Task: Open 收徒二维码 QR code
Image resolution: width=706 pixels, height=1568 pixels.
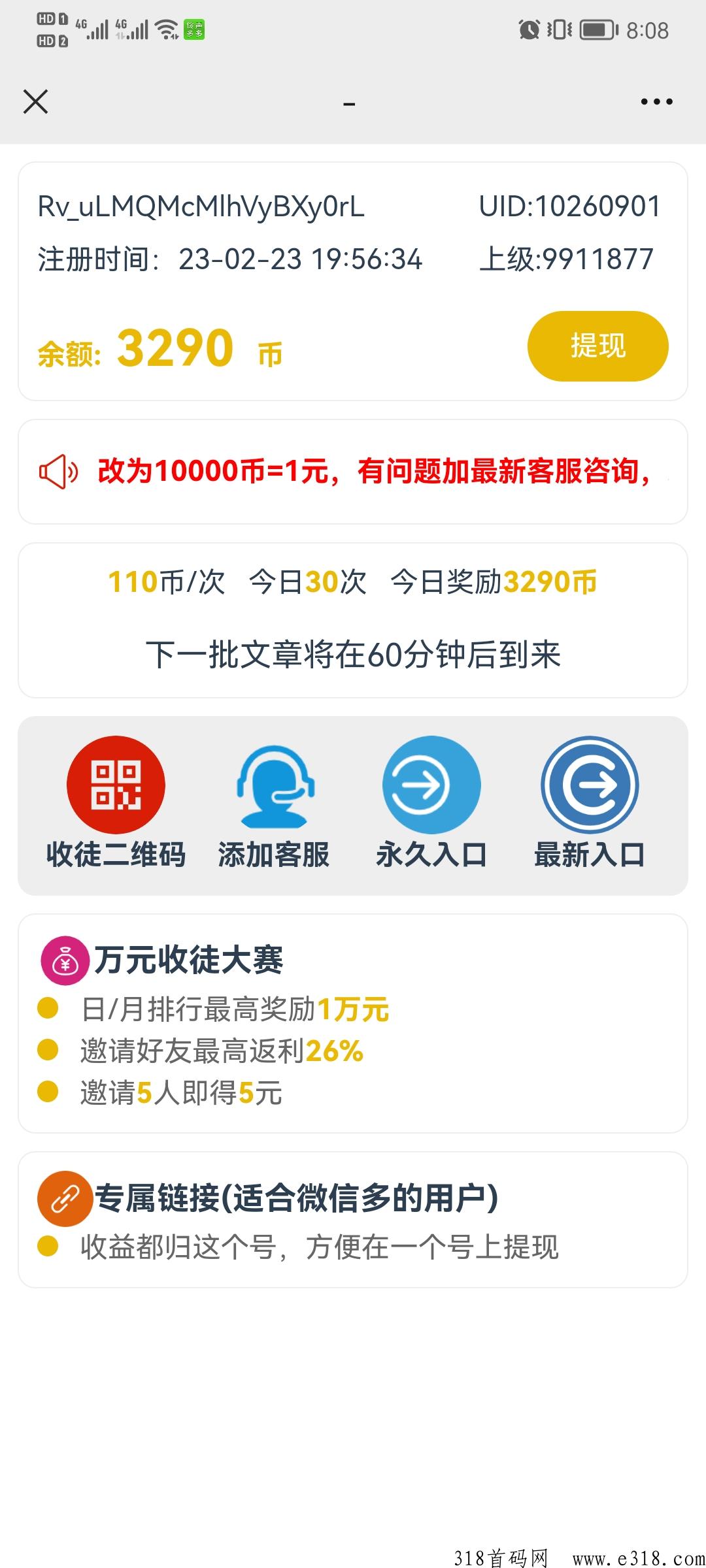Action: click(x=116, y=804)
